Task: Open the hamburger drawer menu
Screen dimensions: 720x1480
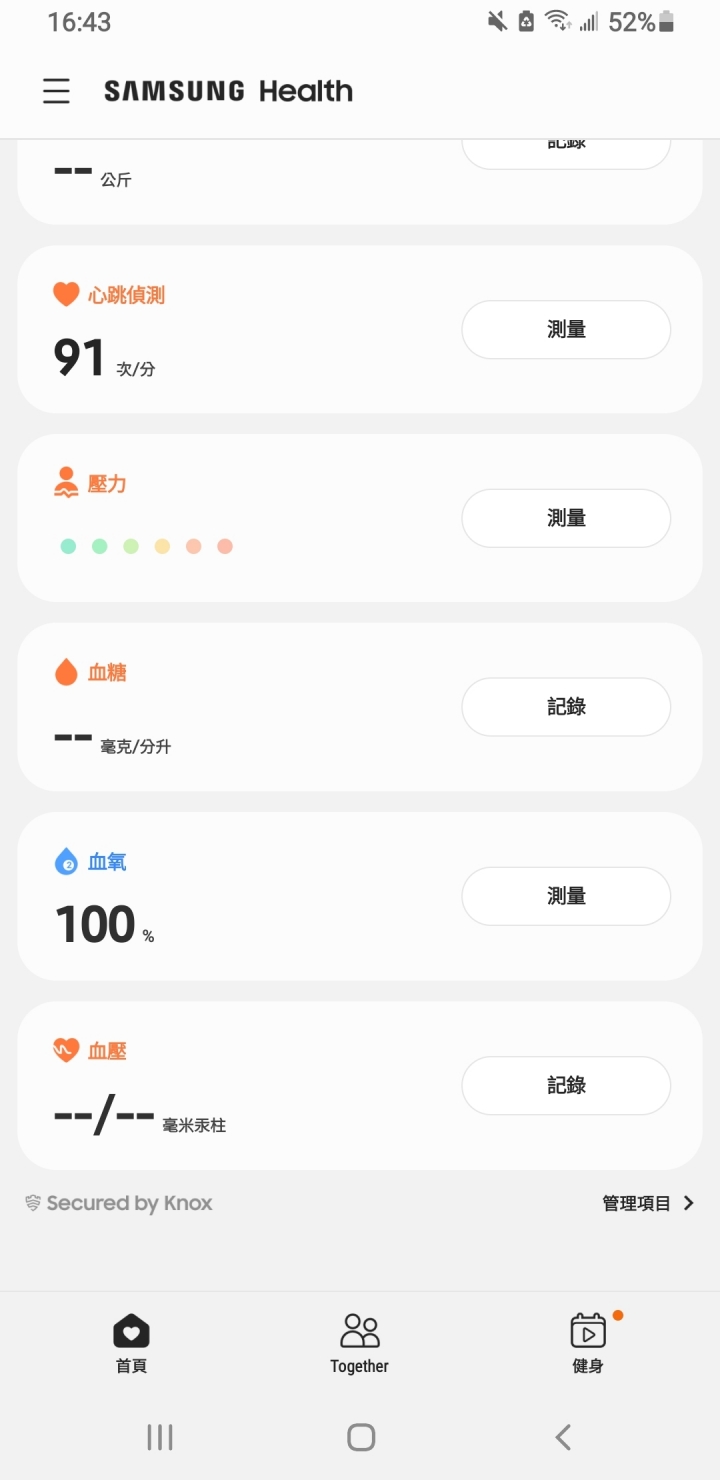Action: [56, 91]
